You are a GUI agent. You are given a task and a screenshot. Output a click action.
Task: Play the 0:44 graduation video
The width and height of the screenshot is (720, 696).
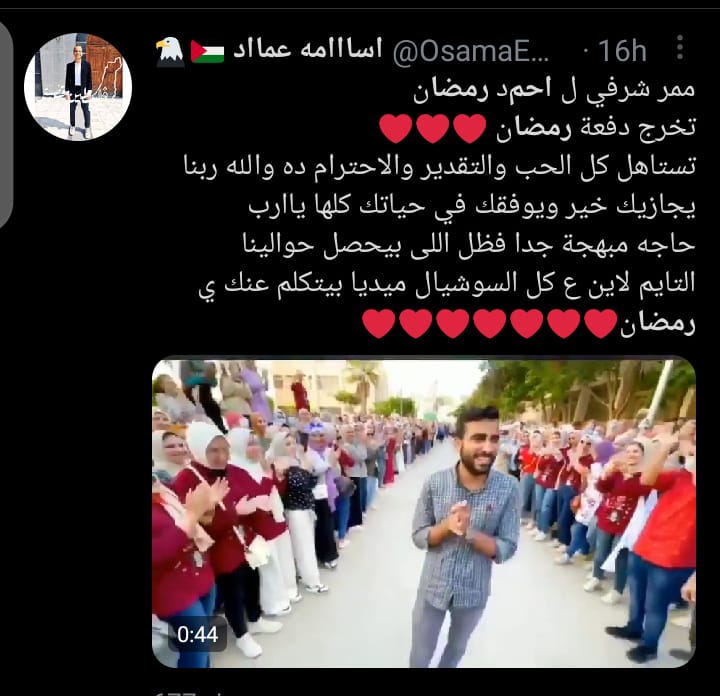pyautogui.click(x=423, y=512)
